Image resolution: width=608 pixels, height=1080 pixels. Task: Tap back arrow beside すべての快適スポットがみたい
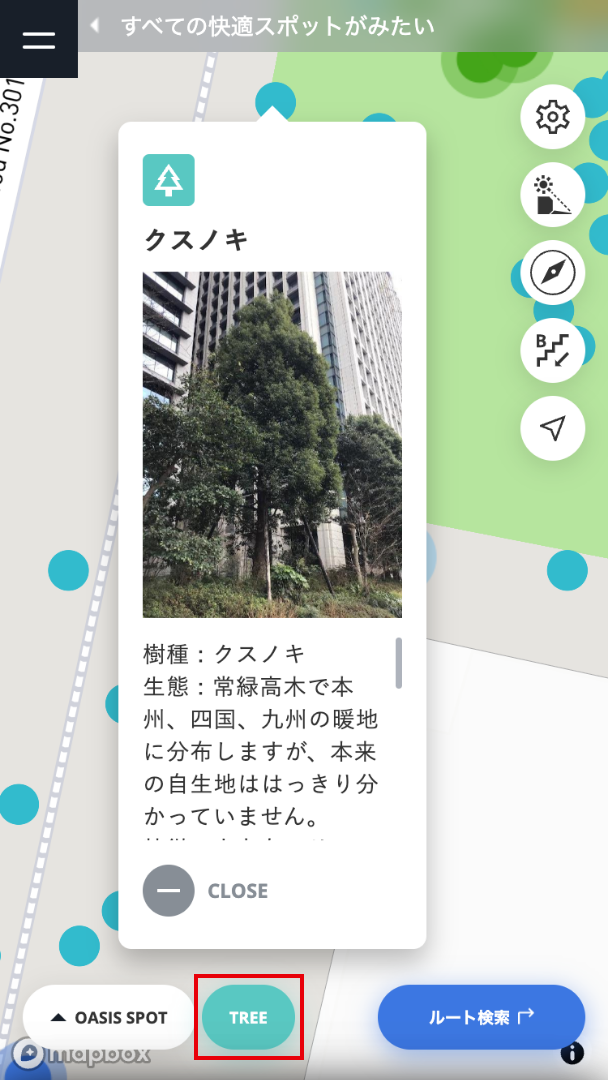point(96,26)
